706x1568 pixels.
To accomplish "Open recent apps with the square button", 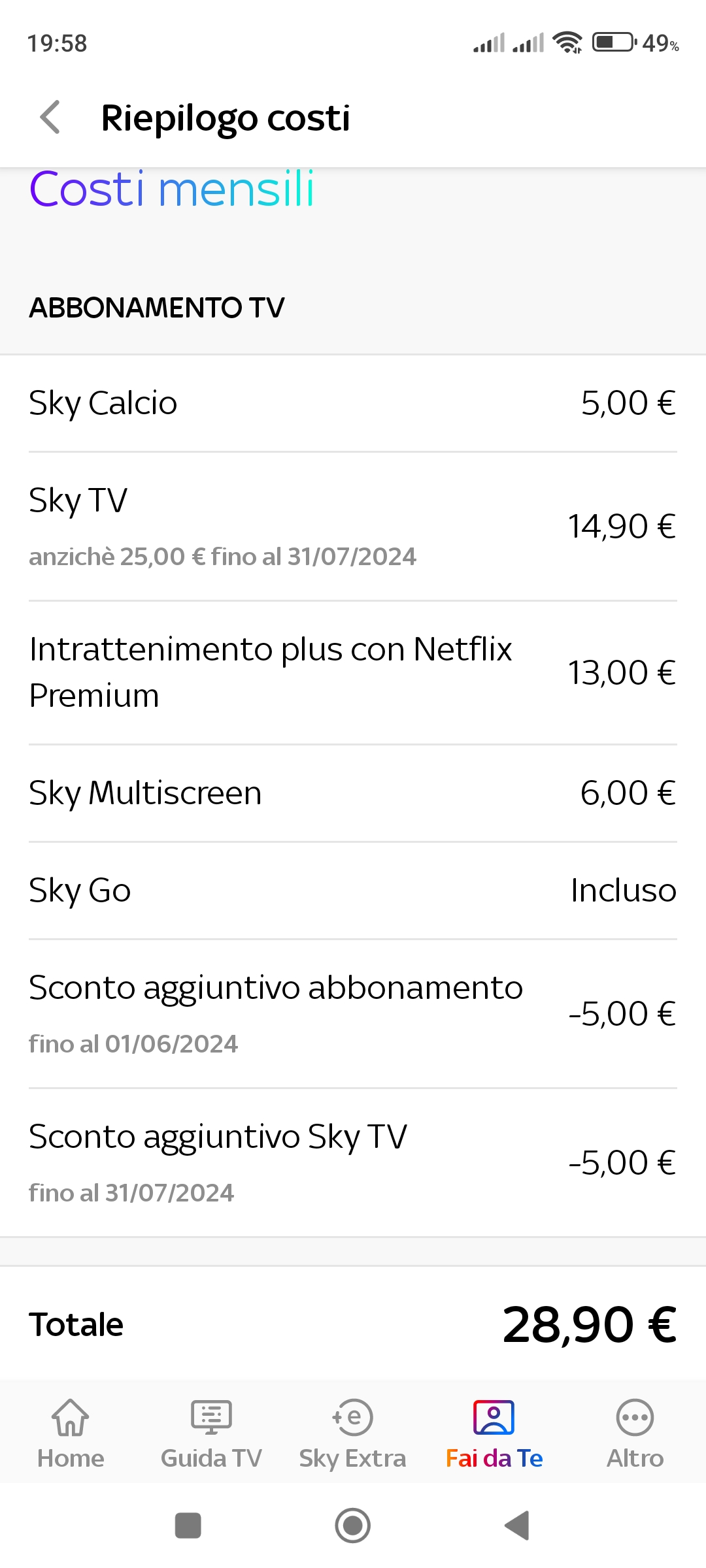I will [188, 1526].
